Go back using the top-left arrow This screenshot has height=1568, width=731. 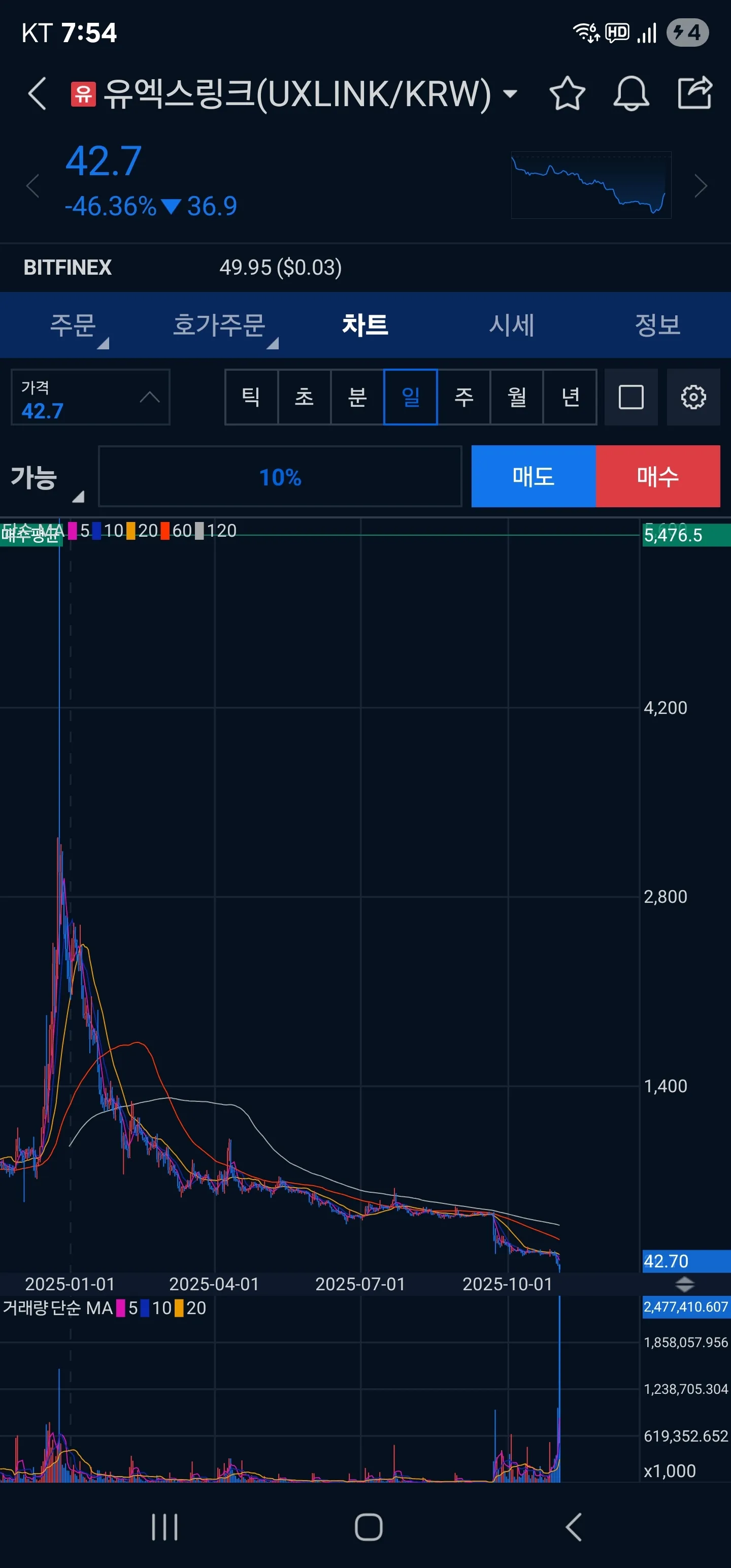tap(37, 94)
